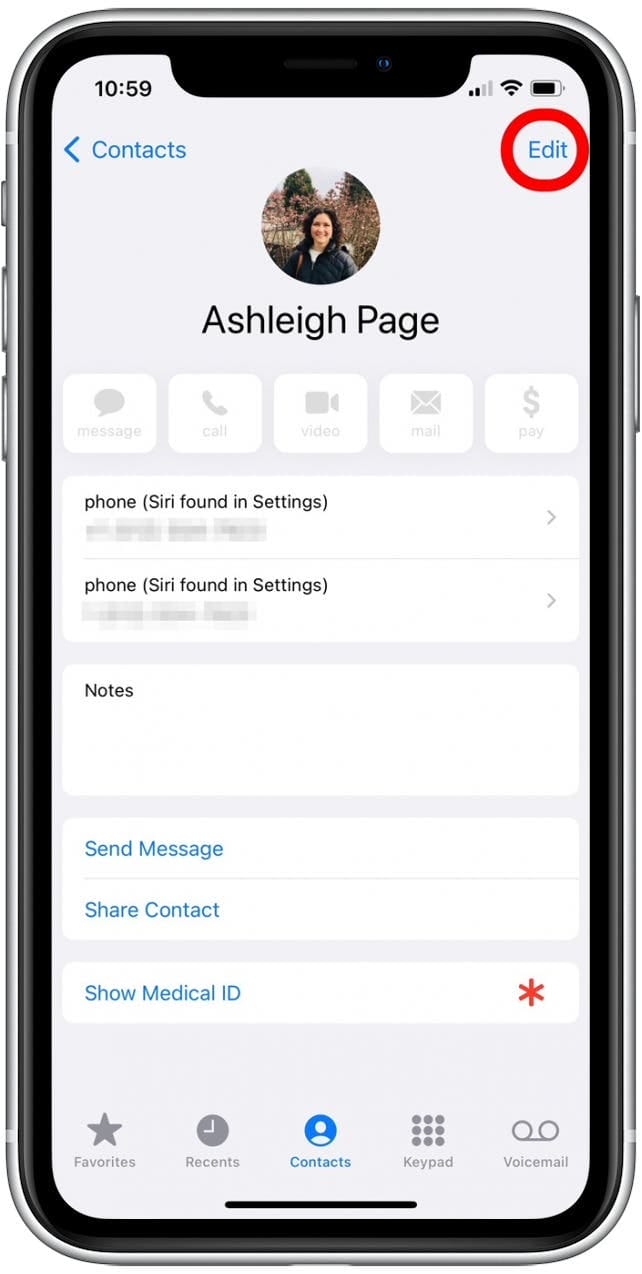
Task: Show Medical ID
Action: point(163,993)
